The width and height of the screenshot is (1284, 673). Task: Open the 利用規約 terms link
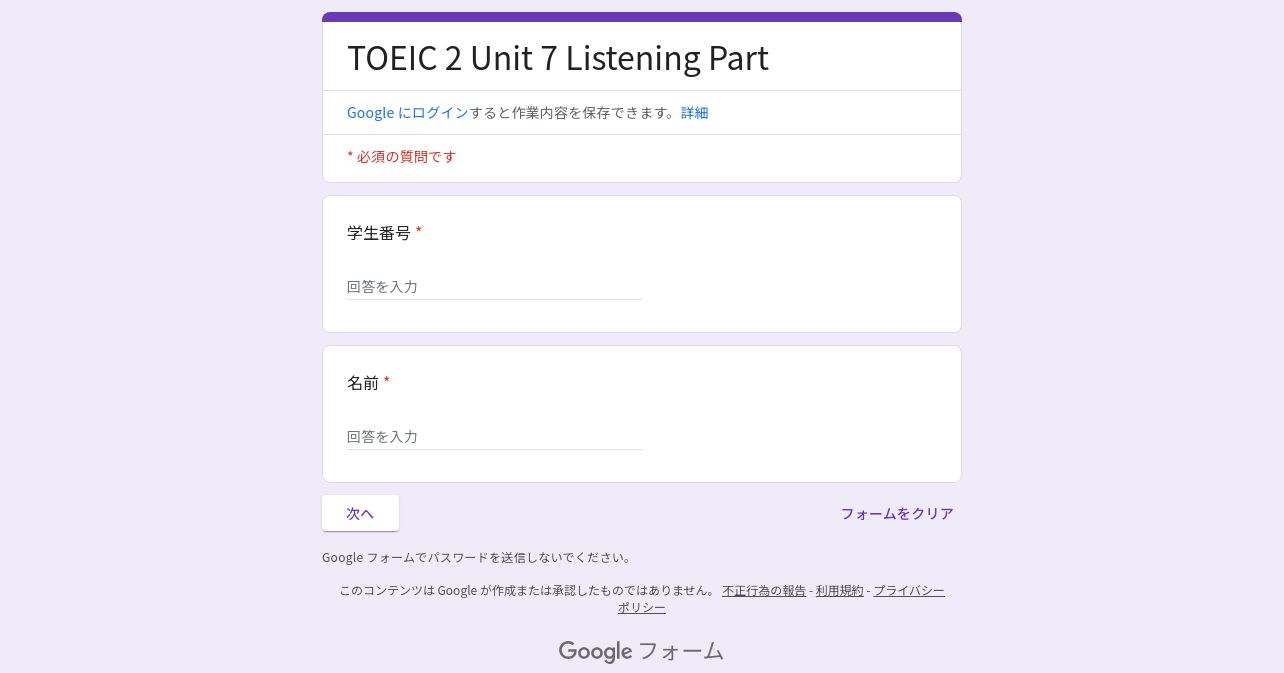point(839,591)
